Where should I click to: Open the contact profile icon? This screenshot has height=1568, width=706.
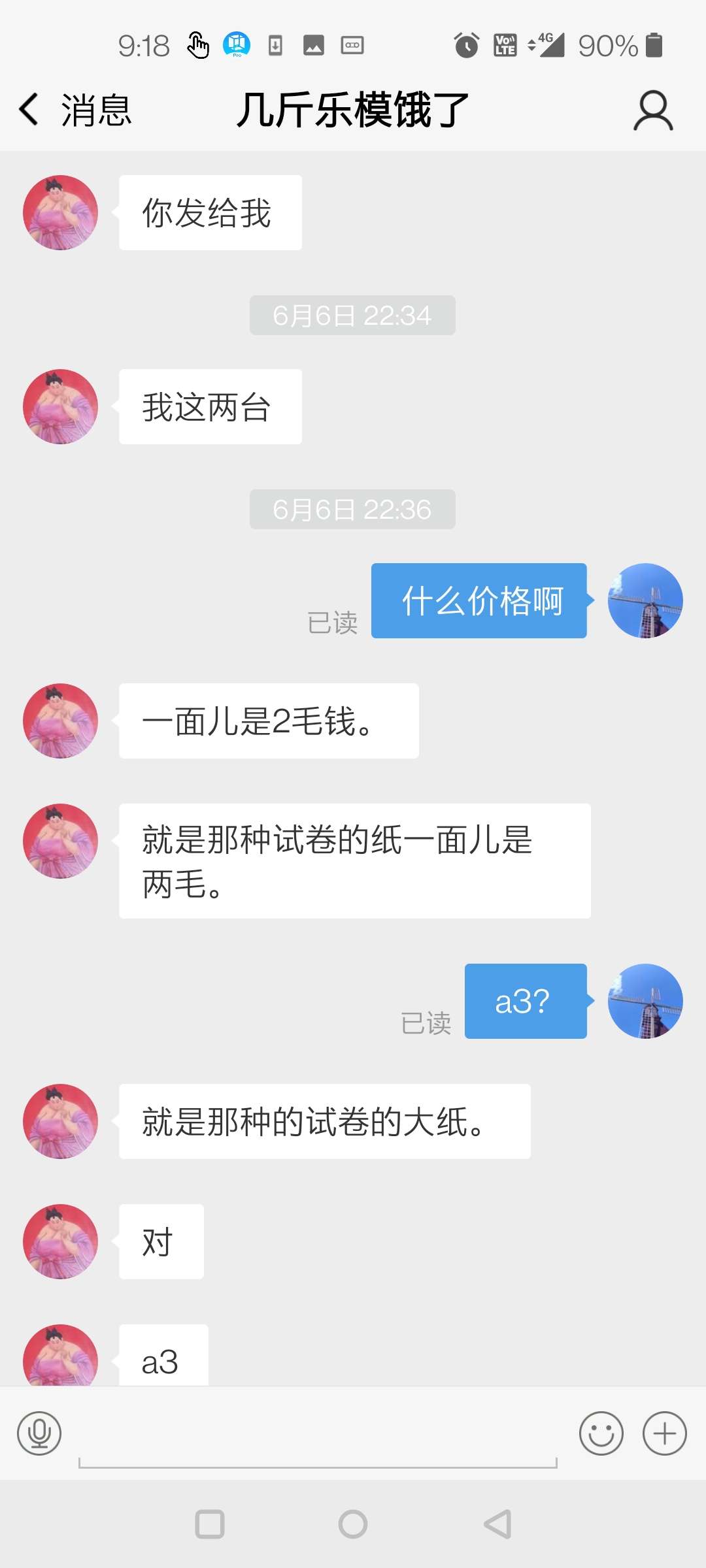pos(652,111)
